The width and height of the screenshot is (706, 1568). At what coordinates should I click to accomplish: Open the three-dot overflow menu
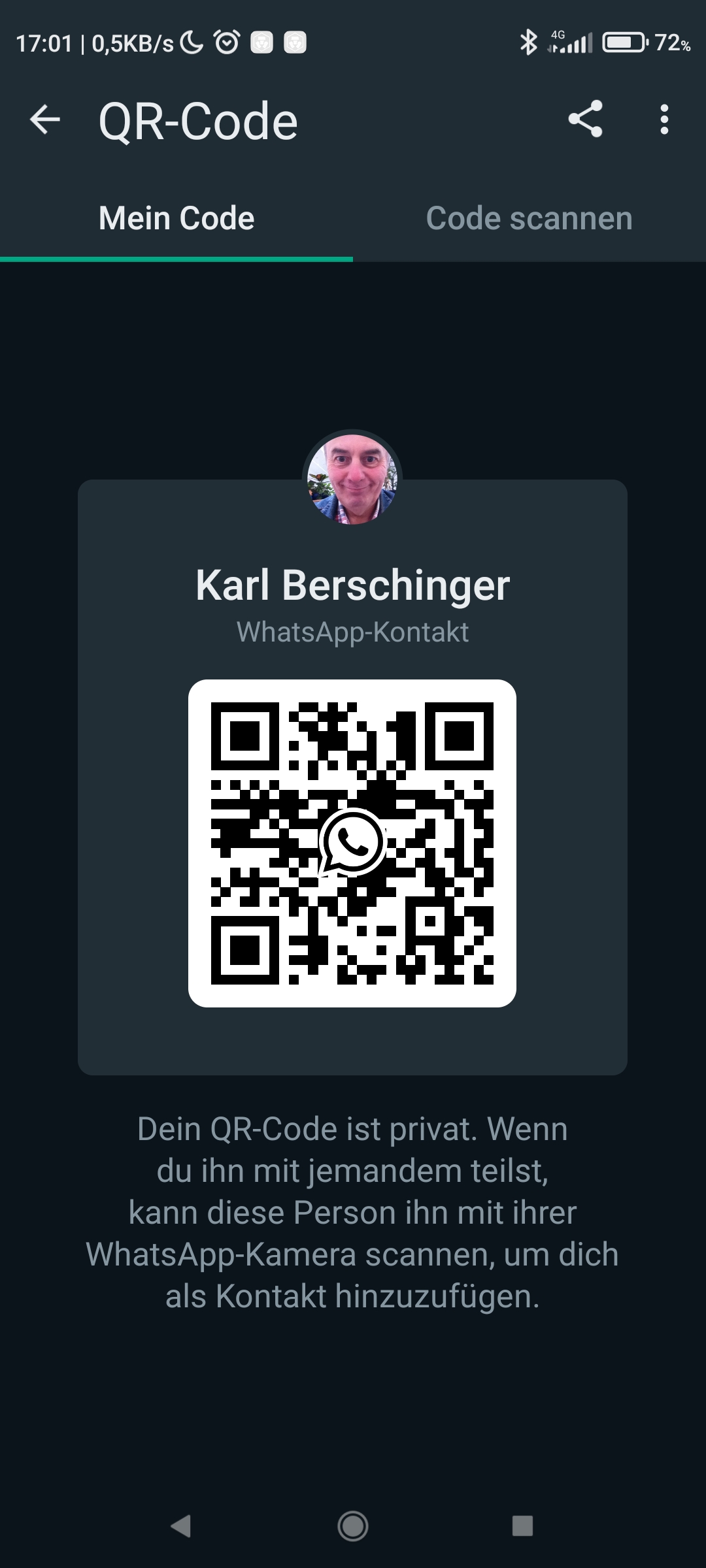pyautogui.click(x=664, y=120)
